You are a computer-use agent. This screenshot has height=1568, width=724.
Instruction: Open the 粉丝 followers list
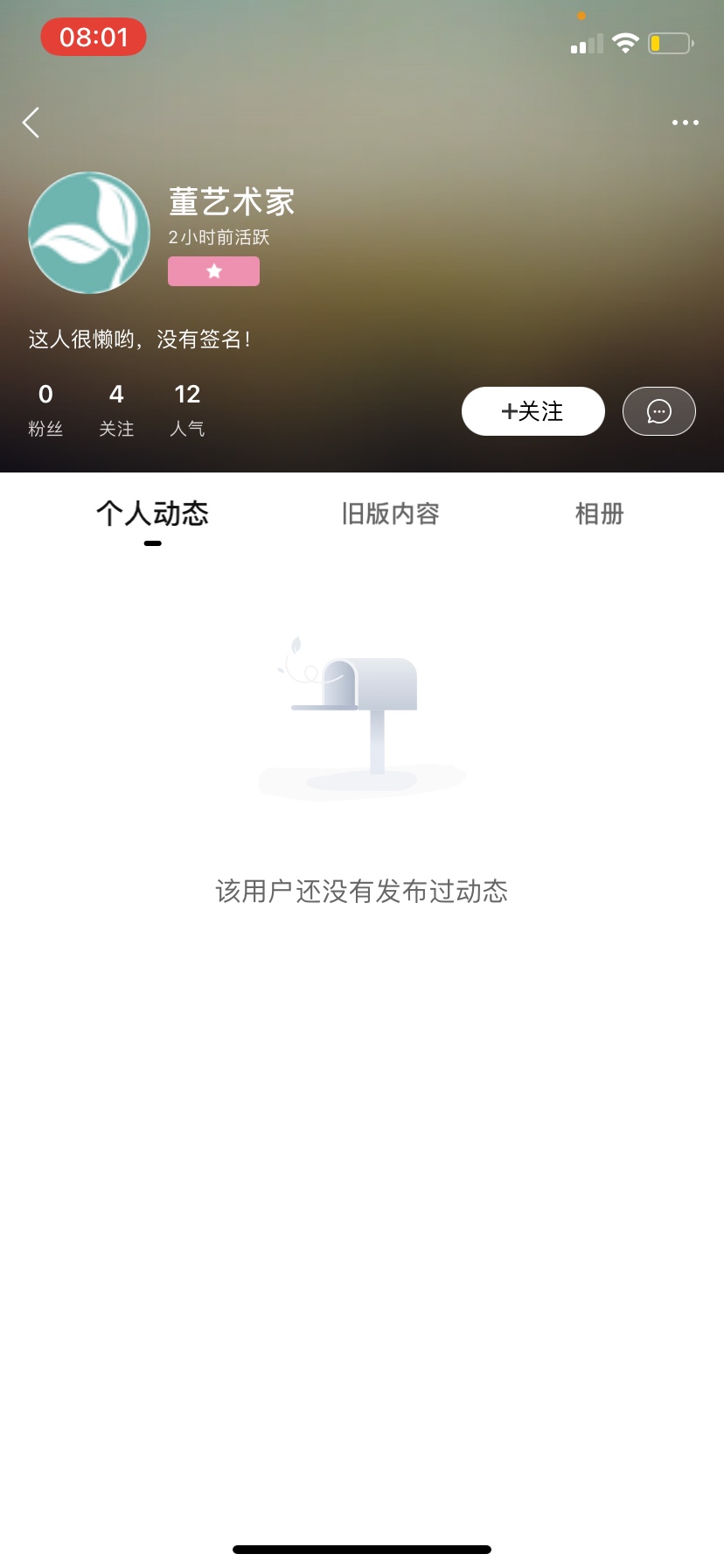tap(45, 409)
